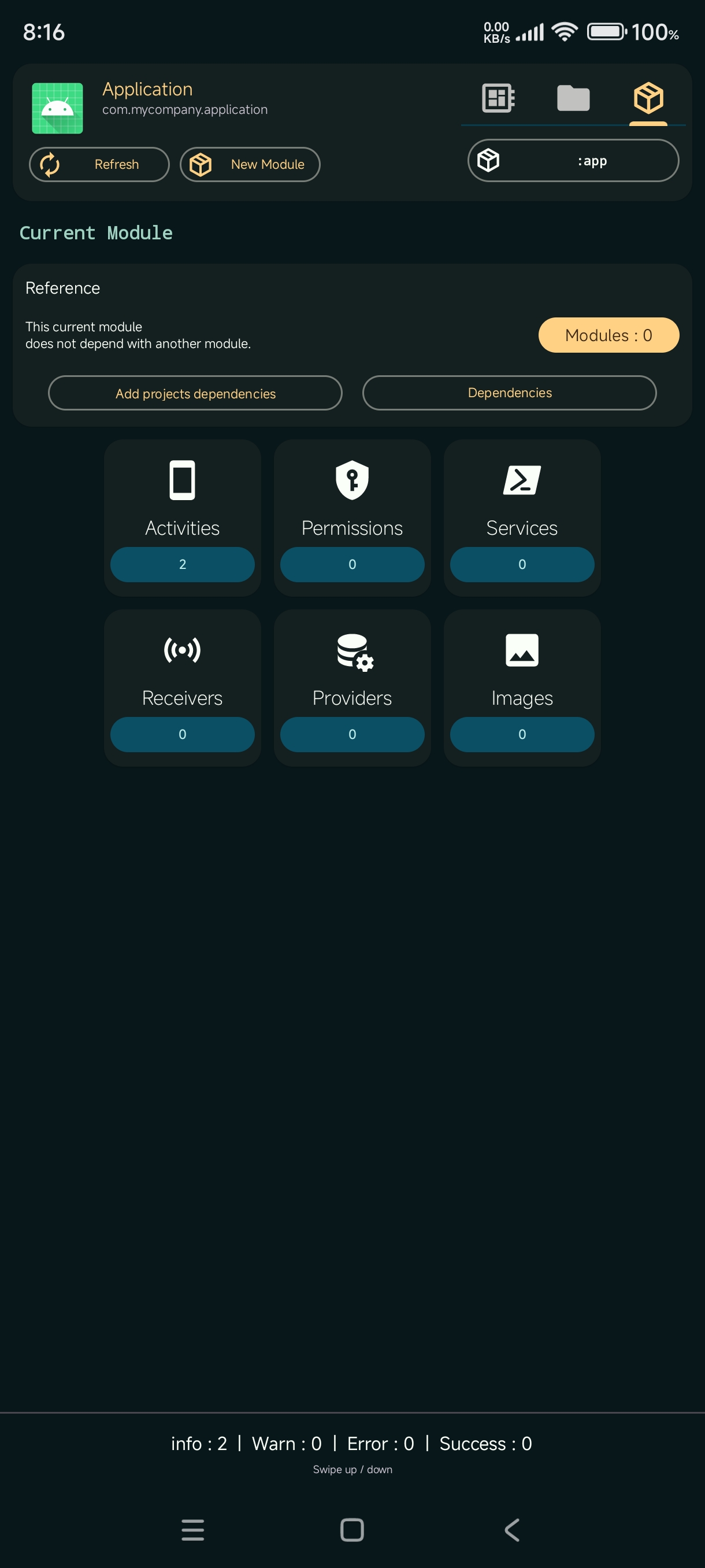This screenshot has height=1568, width=705.
Task: Open the Dependencies button
Action: (509, 393)
